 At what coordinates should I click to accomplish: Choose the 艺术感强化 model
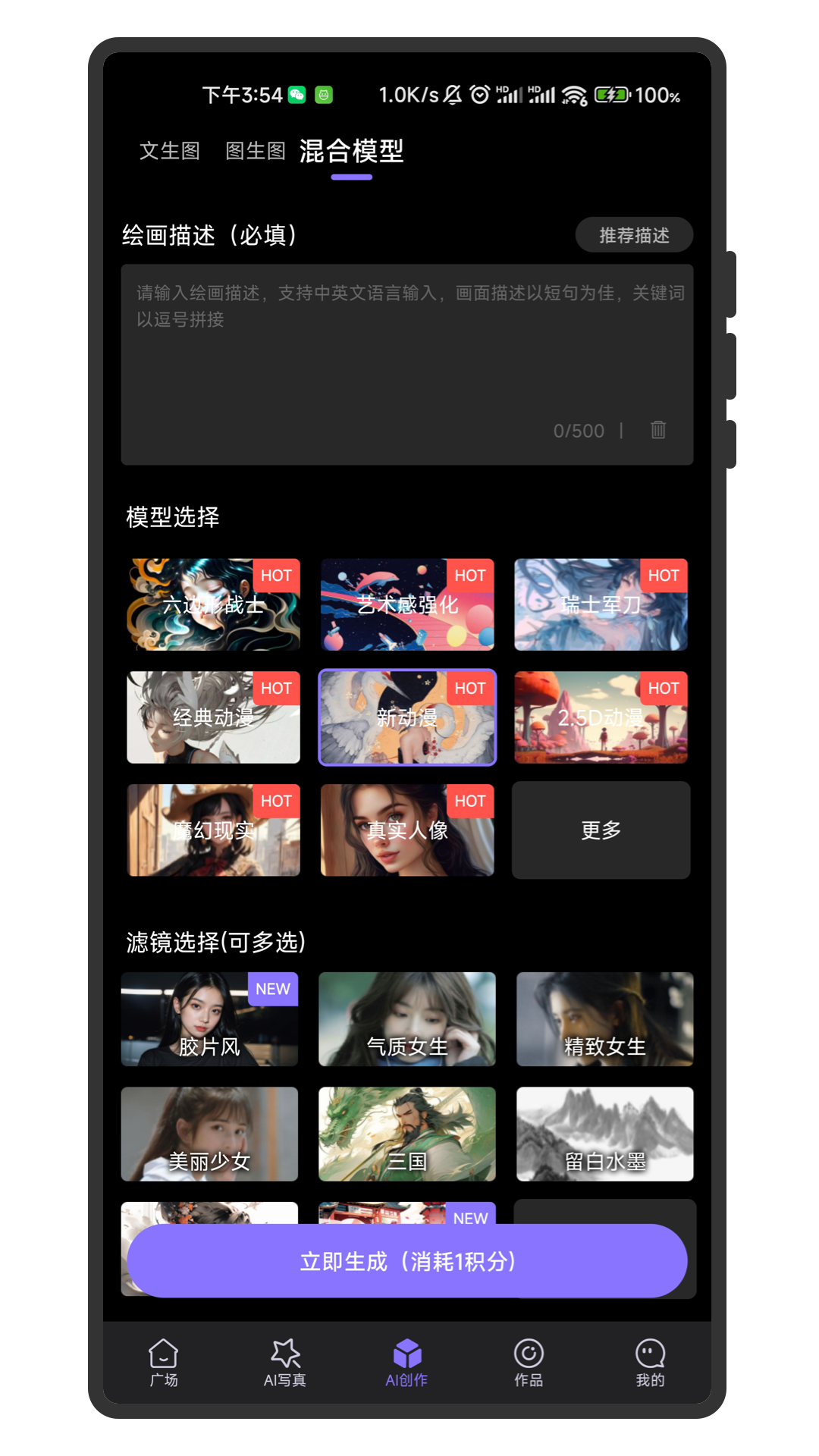[x=407, y=604]
